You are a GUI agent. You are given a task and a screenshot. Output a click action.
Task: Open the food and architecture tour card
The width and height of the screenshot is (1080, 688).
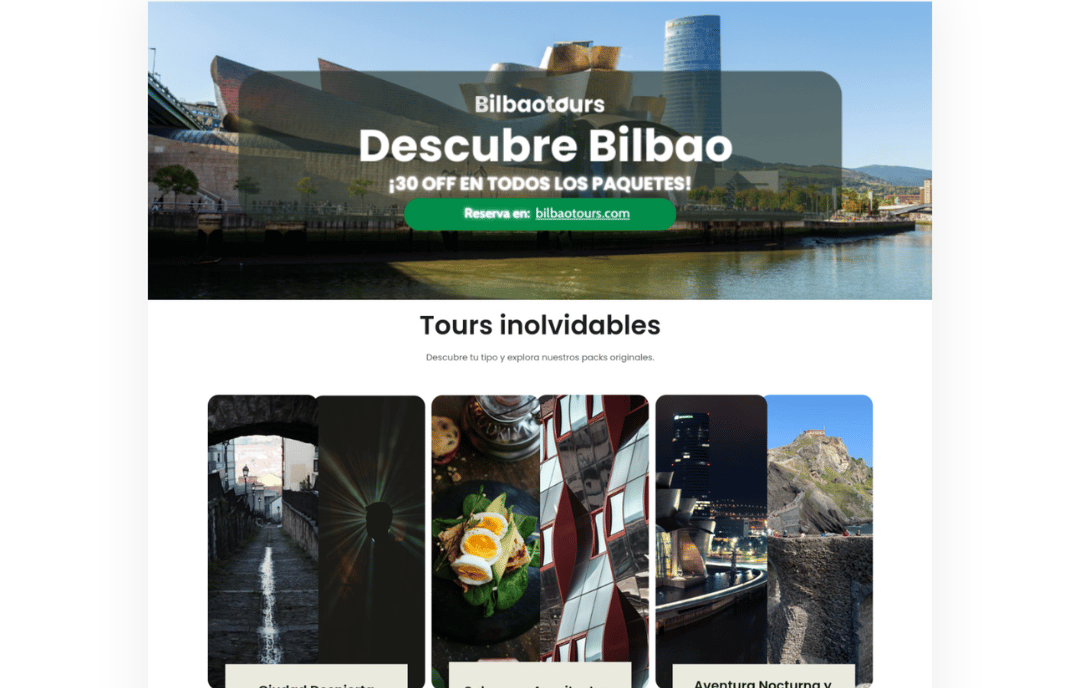point(540,540)
